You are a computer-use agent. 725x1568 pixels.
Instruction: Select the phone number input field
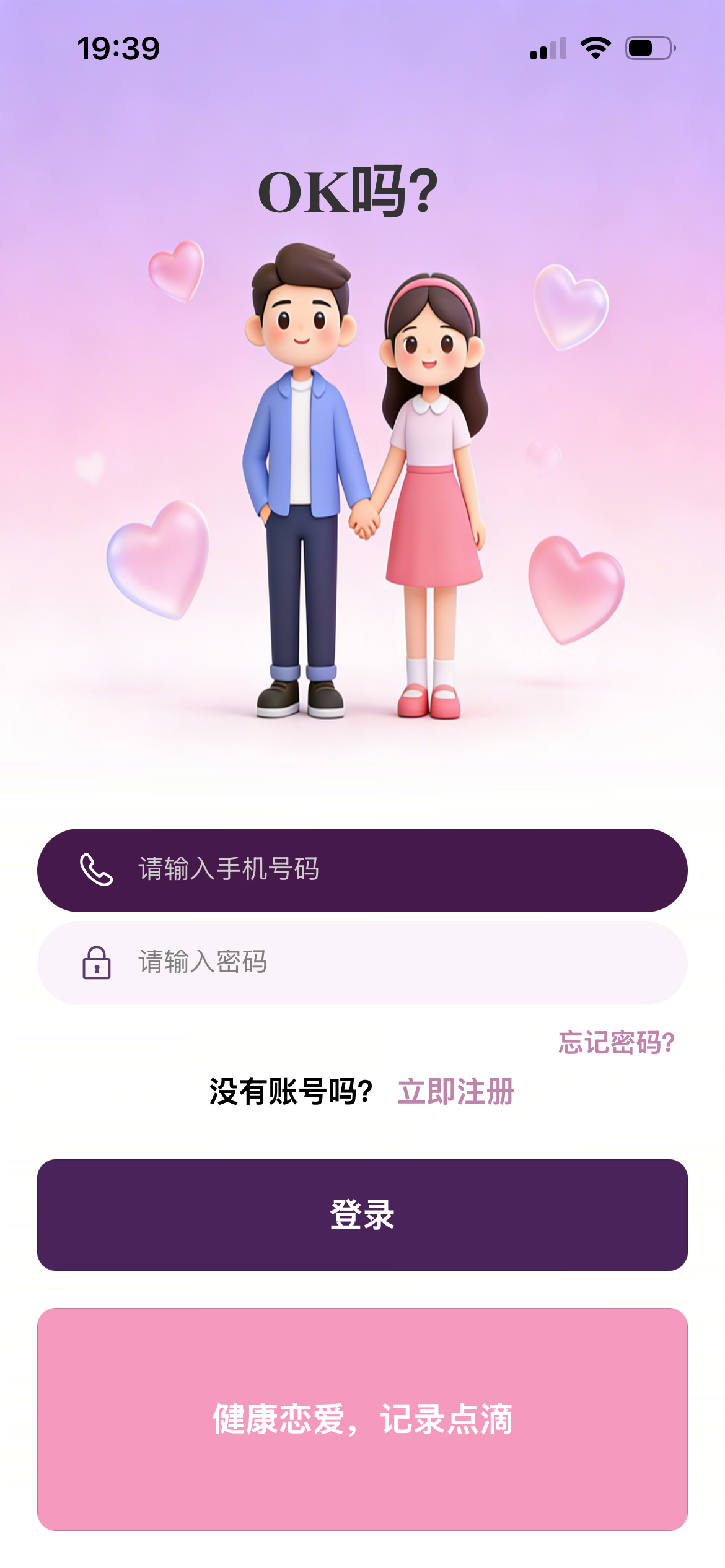point(362,870)
